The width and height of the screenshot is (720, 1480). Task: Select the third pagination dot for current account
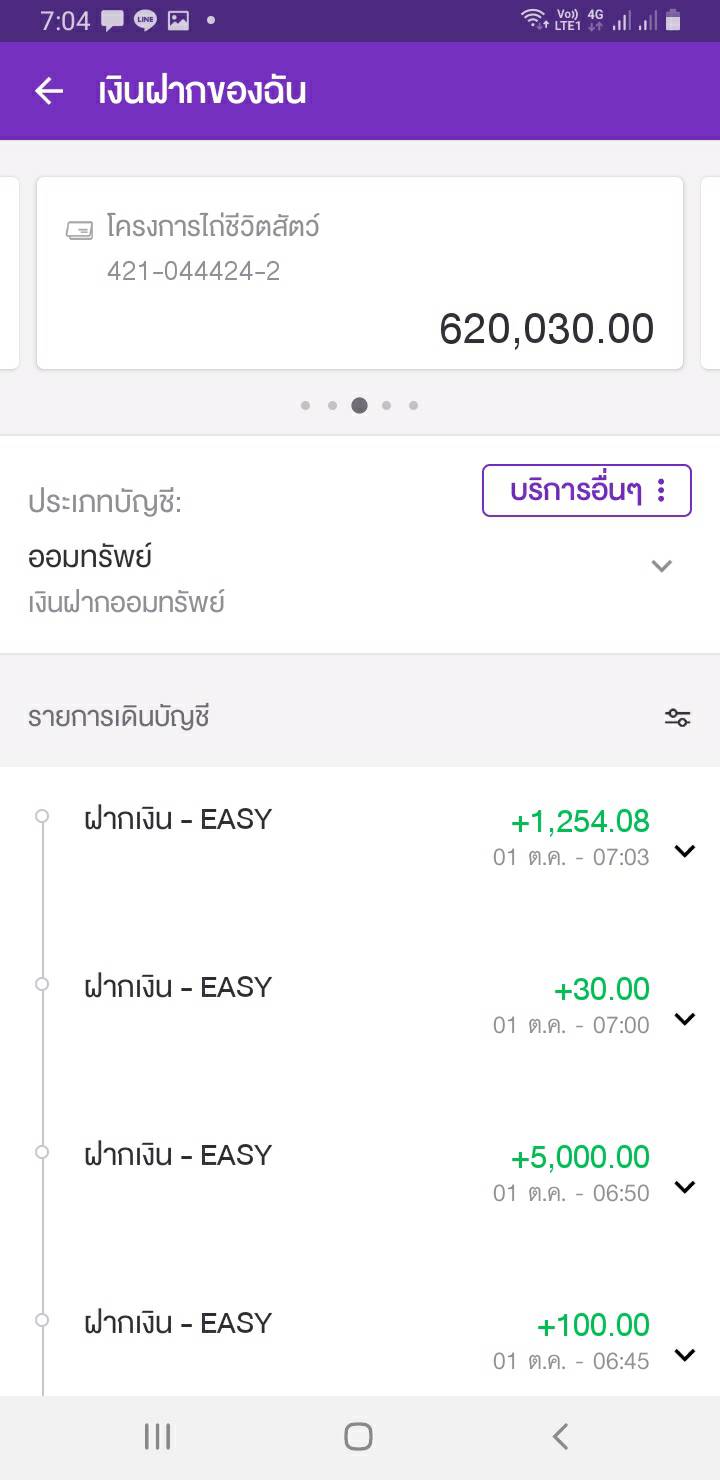[x=360, y=405]
